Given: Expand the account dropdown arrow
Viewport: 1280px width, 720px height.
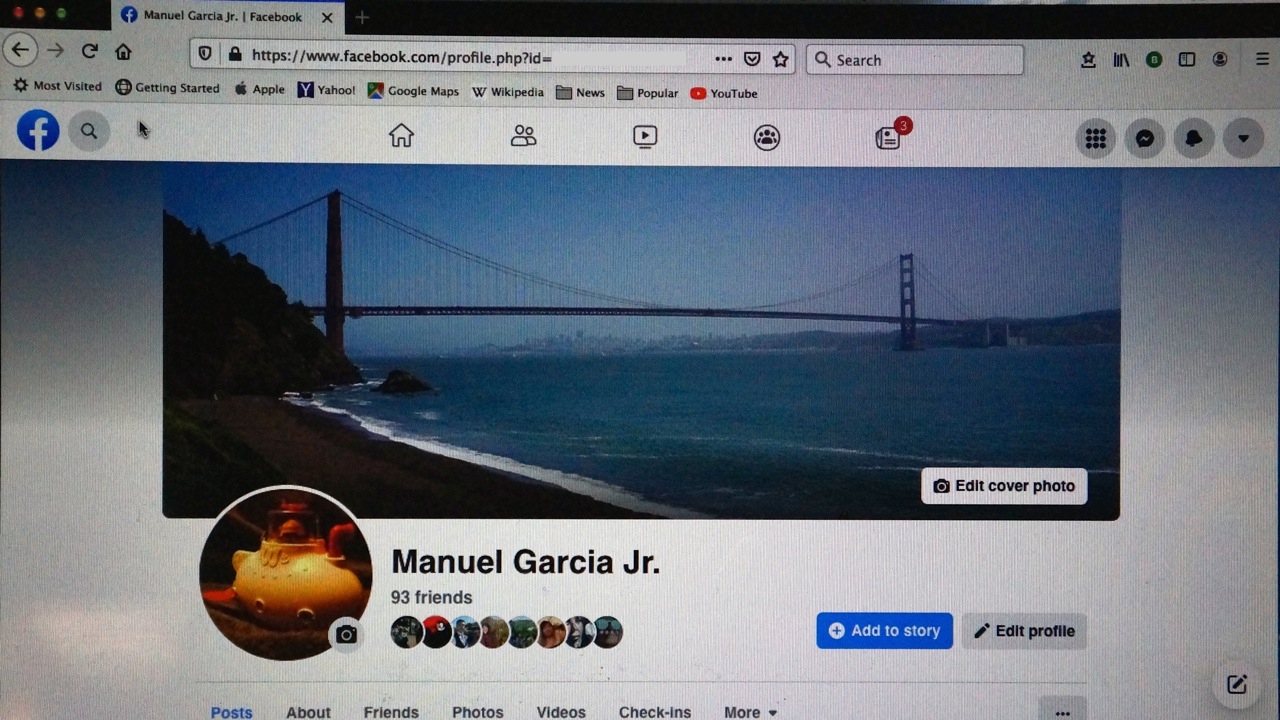Looking at the screenshot, I should point(1243,139).
